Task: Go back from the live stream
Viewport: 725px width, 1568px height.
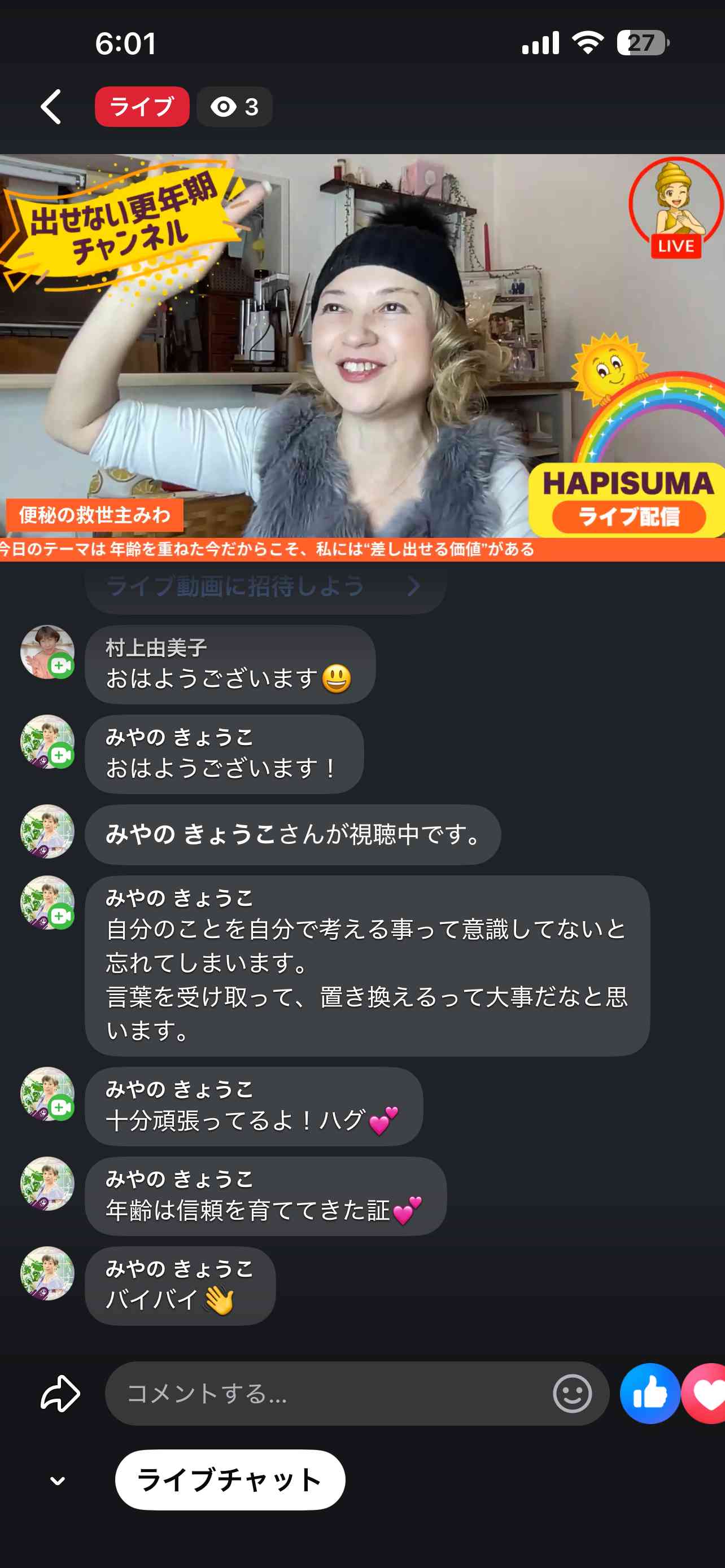Action: [51, 107]
